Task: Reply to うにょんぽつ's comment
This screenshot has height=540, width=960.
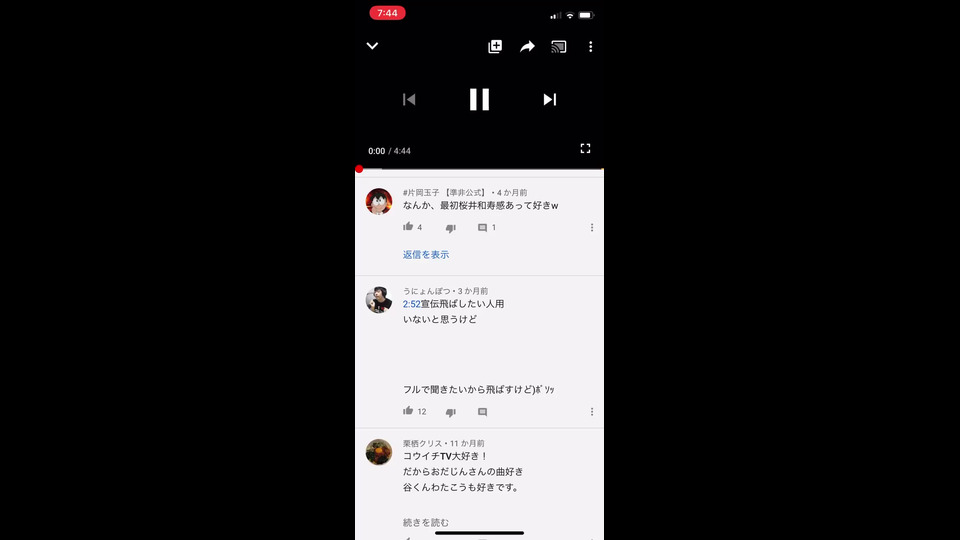Action: 482,412
